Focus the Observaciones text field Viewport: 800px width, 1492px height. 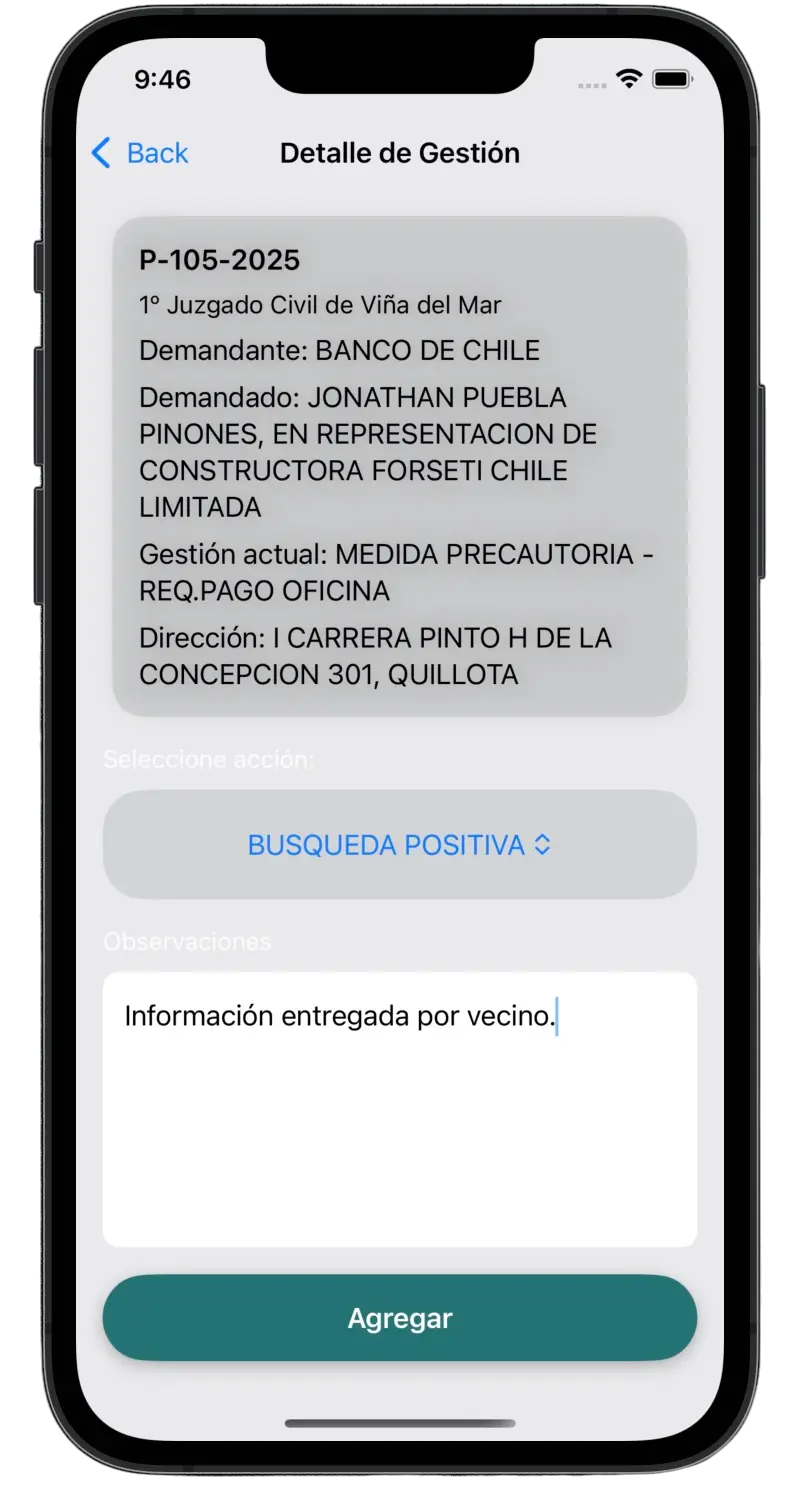coord(399,1110)
